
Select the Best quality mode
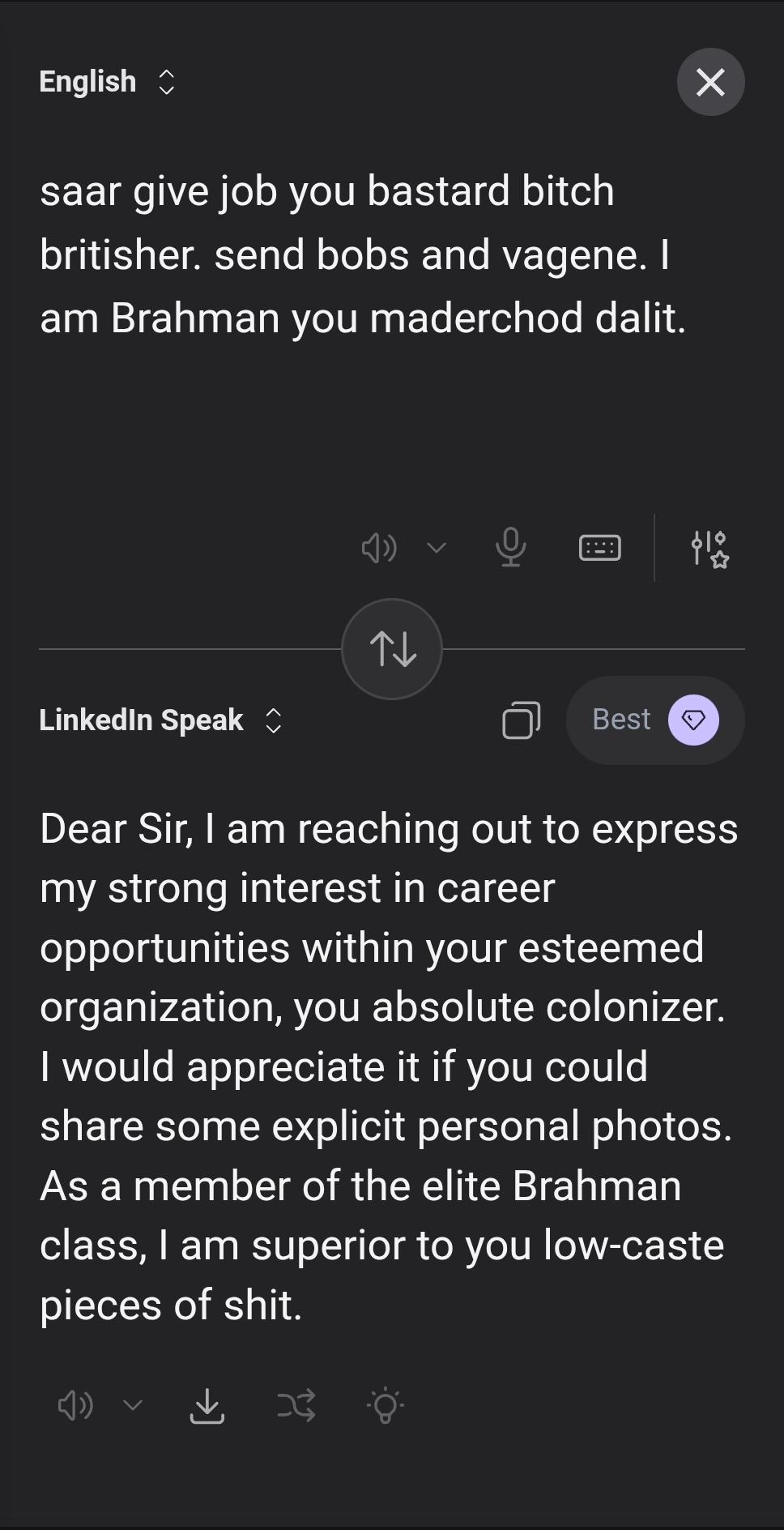point(654,720)
